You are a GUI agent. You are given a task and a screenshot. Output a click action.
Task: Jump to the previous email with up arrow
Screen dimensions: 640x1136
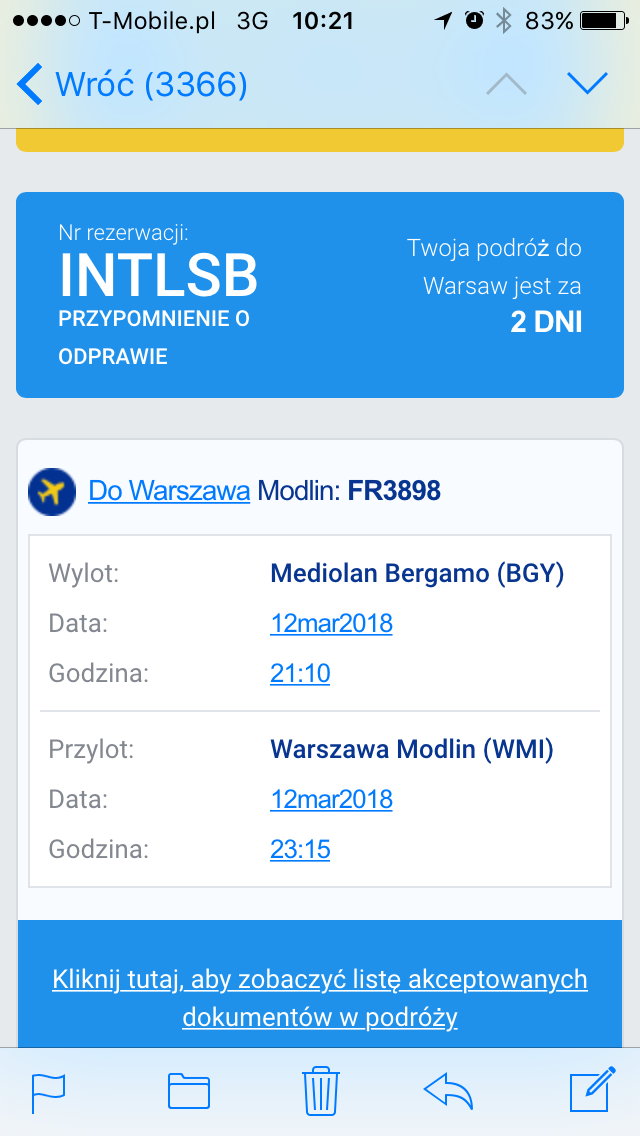(506, 85)
